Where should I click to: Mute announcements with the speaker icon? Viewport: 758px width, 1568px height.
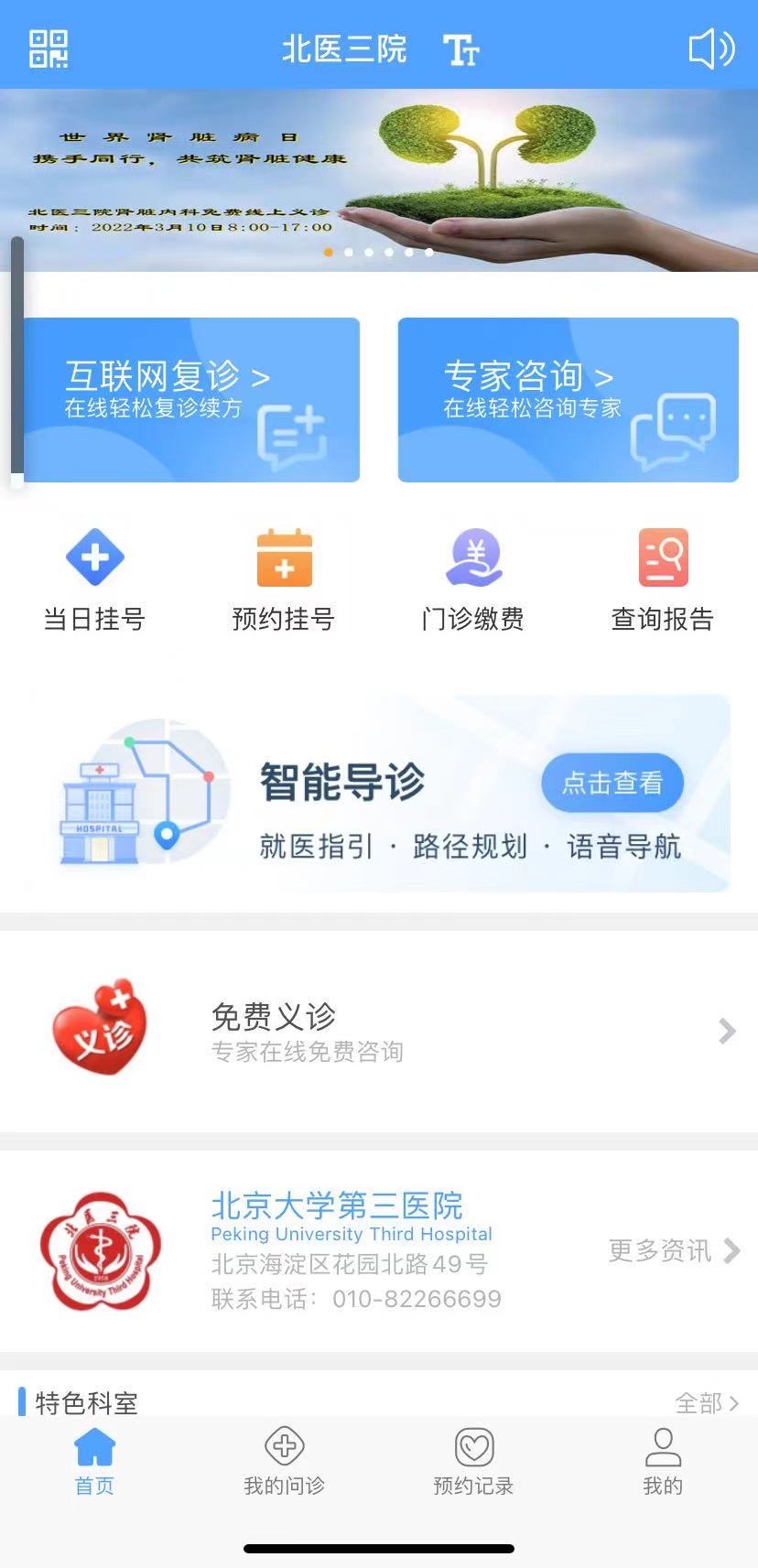[x=710, y=50]
